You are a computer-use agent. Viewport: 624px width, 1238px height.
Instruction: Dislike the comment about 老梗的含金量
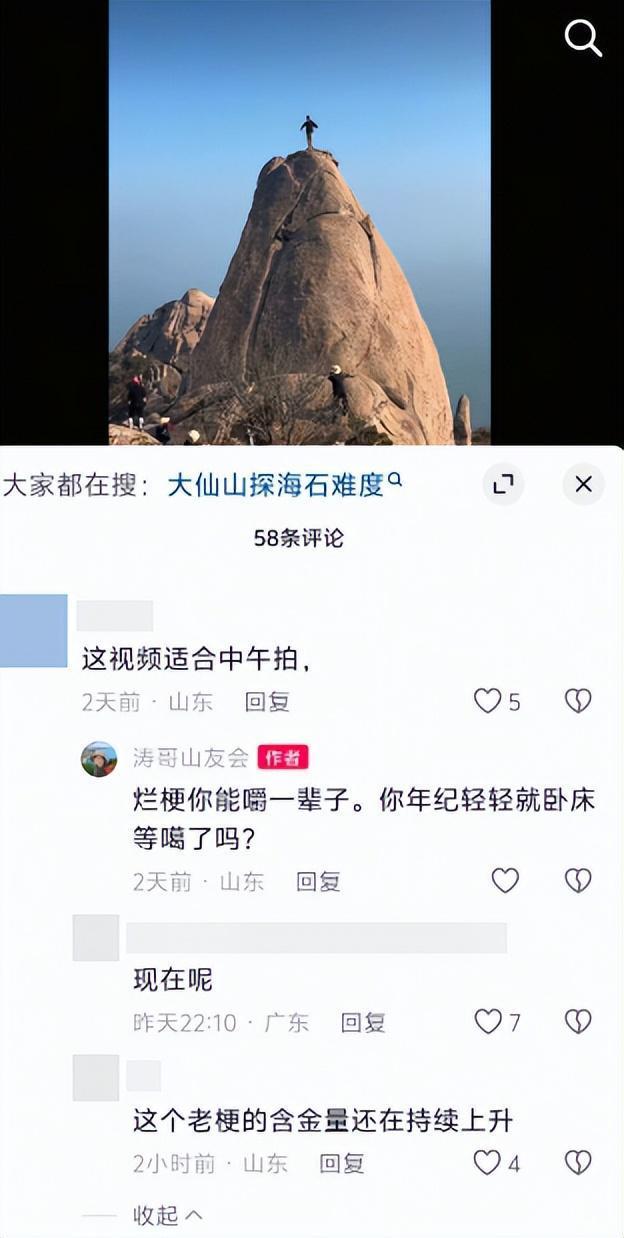(x=578, y=1162)
